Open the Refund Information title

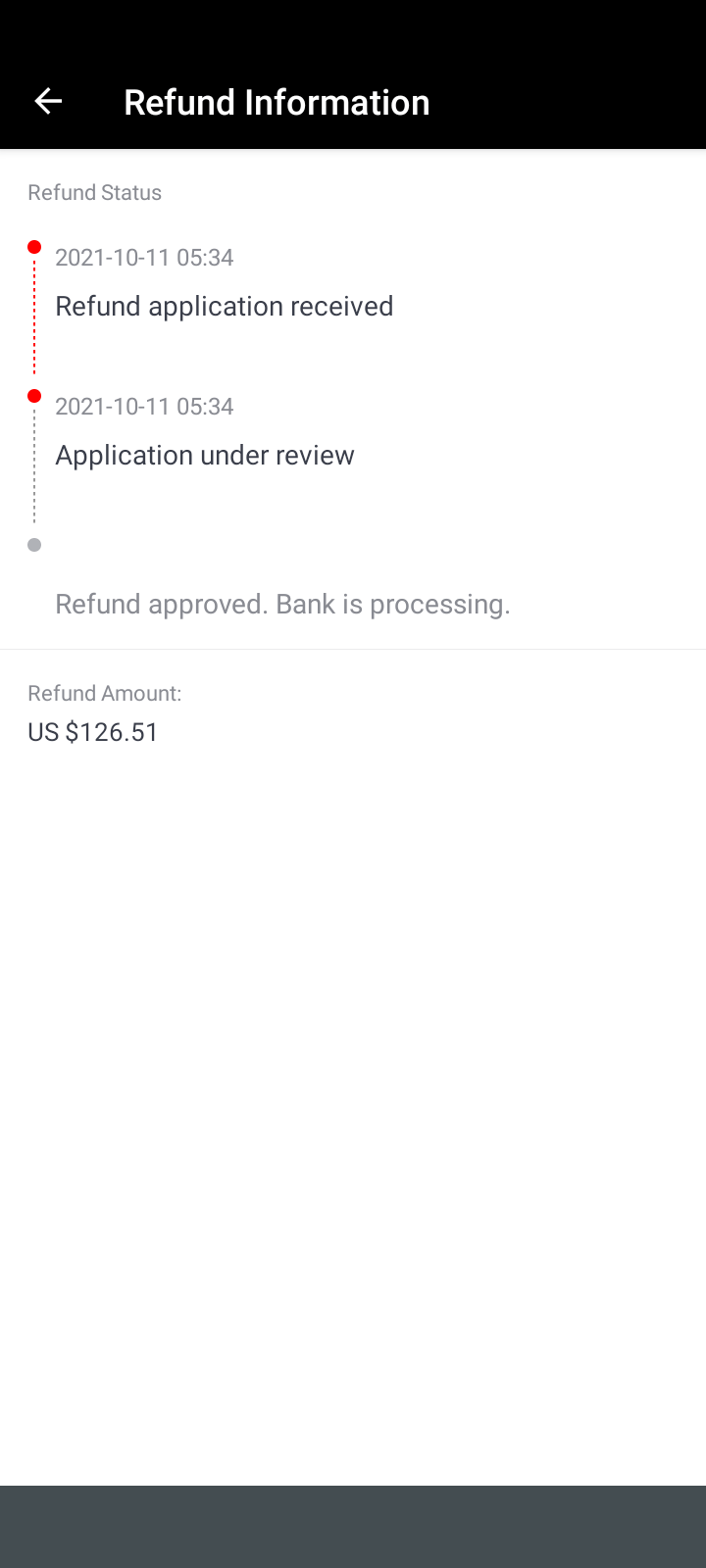coord(276,101)
